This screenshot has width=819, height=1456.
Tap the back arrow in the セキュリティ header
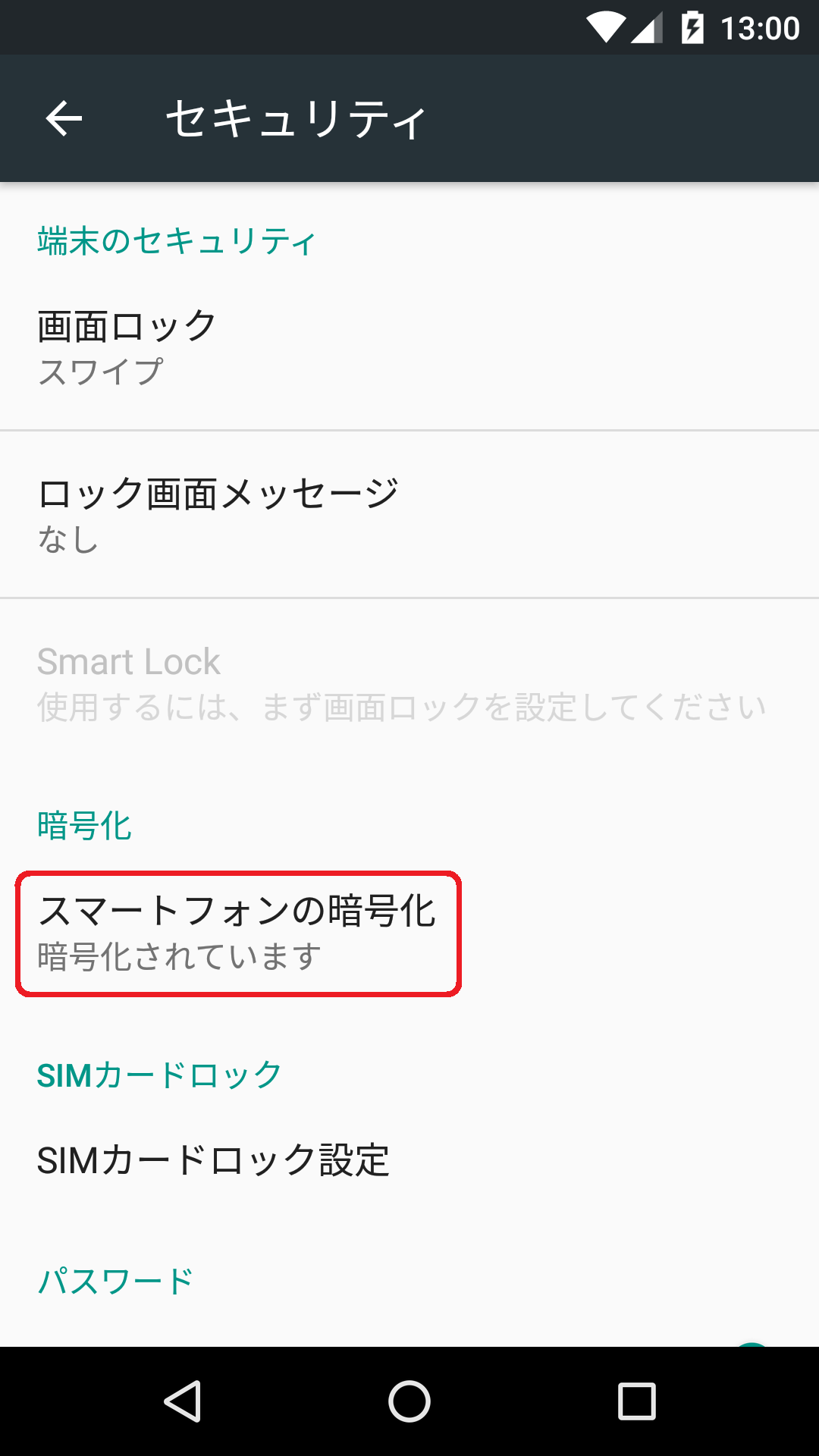click(x=64, y=118)
